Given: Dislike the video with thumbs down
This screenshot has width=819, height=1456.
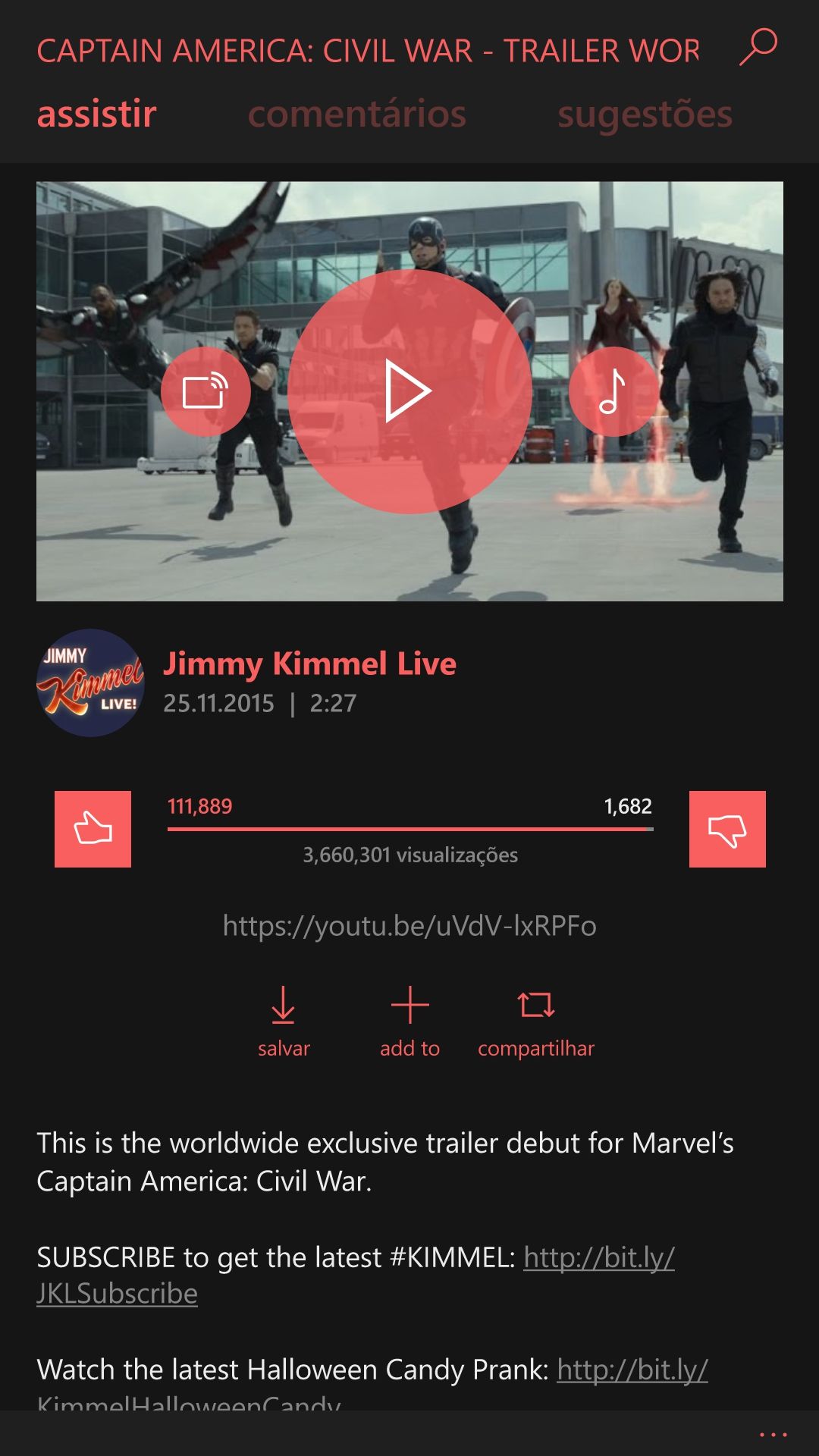Looking at the screenshot, I should click(x=727, y=829).
